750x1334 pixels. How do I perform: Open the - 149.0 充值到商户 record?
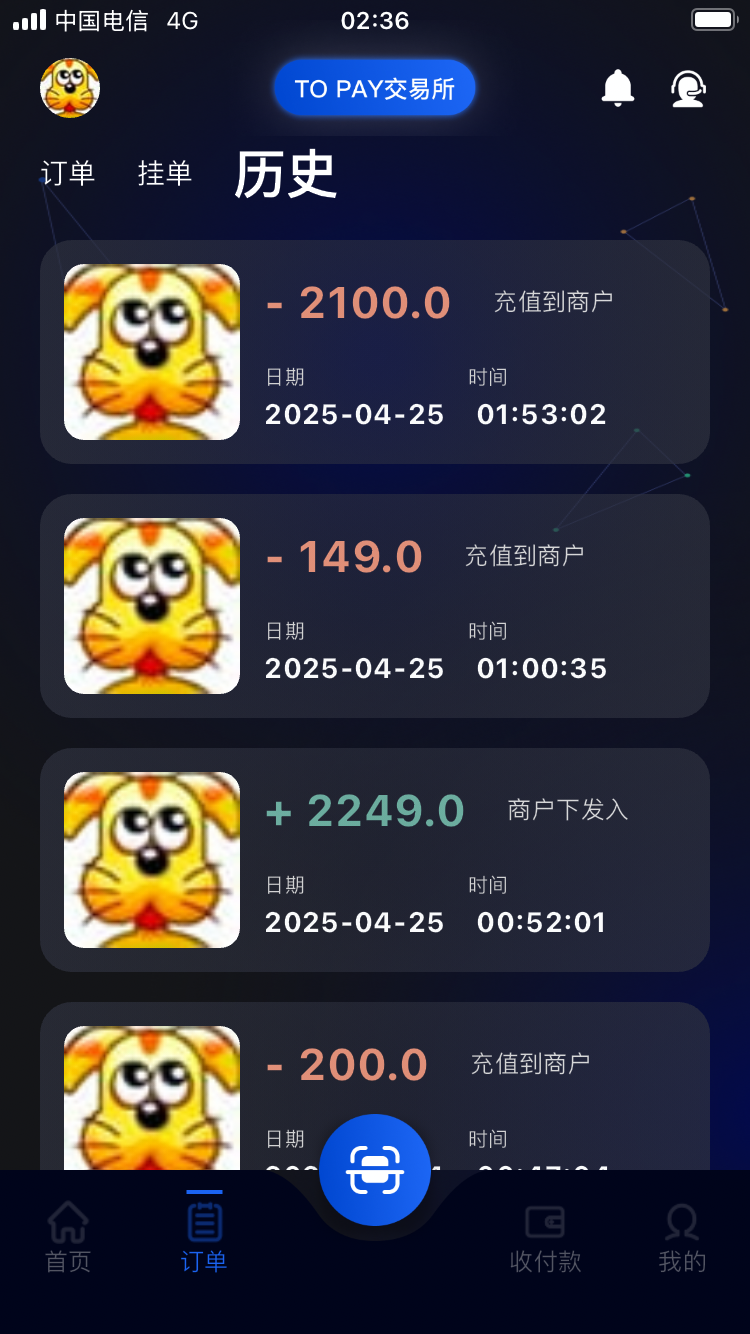pos(375,606)
